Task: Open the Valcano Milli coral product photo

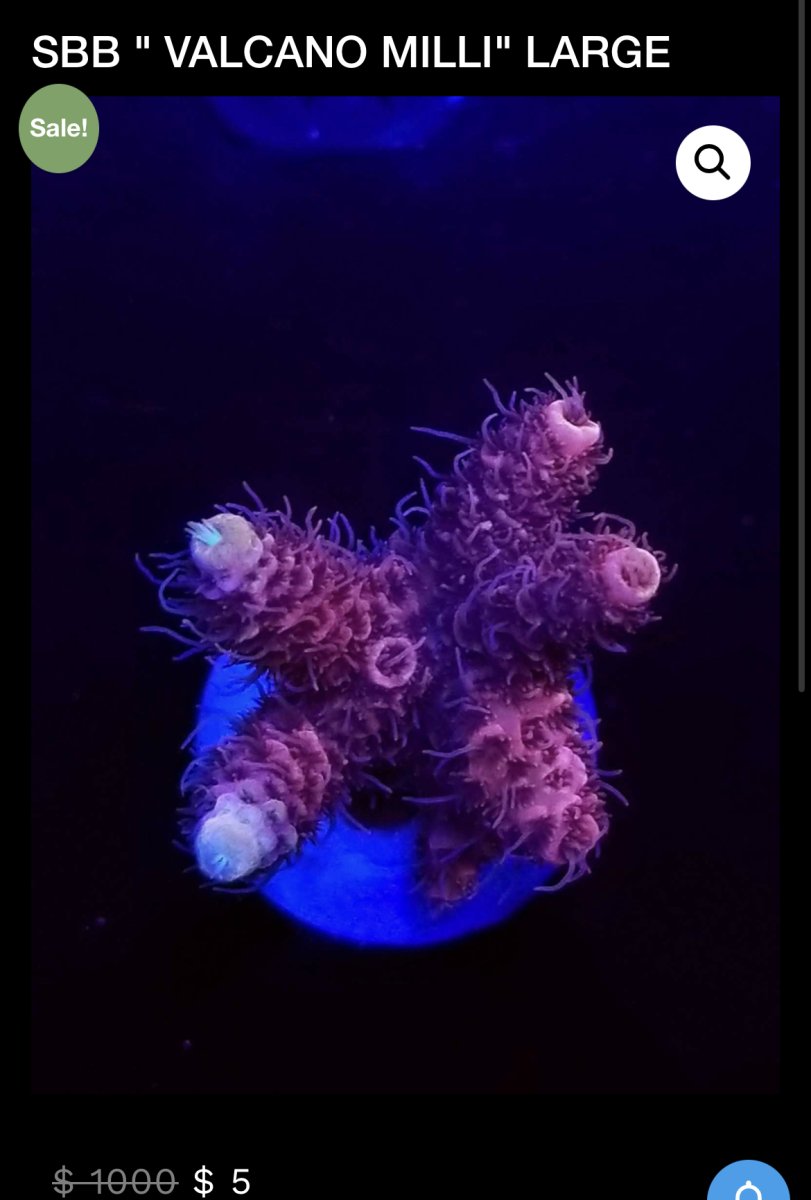Action: point(405,640)
